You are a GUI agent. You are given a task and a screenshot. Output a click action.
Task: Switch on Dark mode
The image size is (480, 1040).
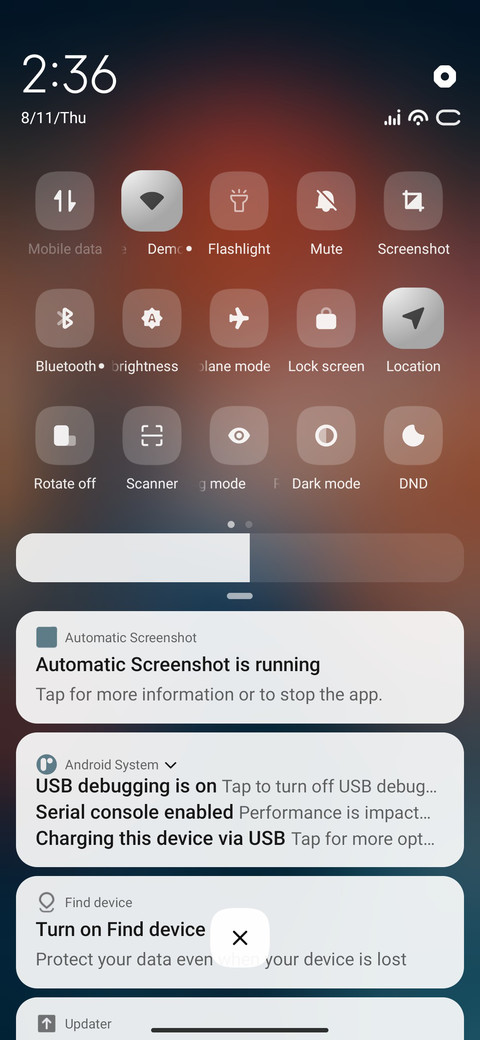[326, 436]
